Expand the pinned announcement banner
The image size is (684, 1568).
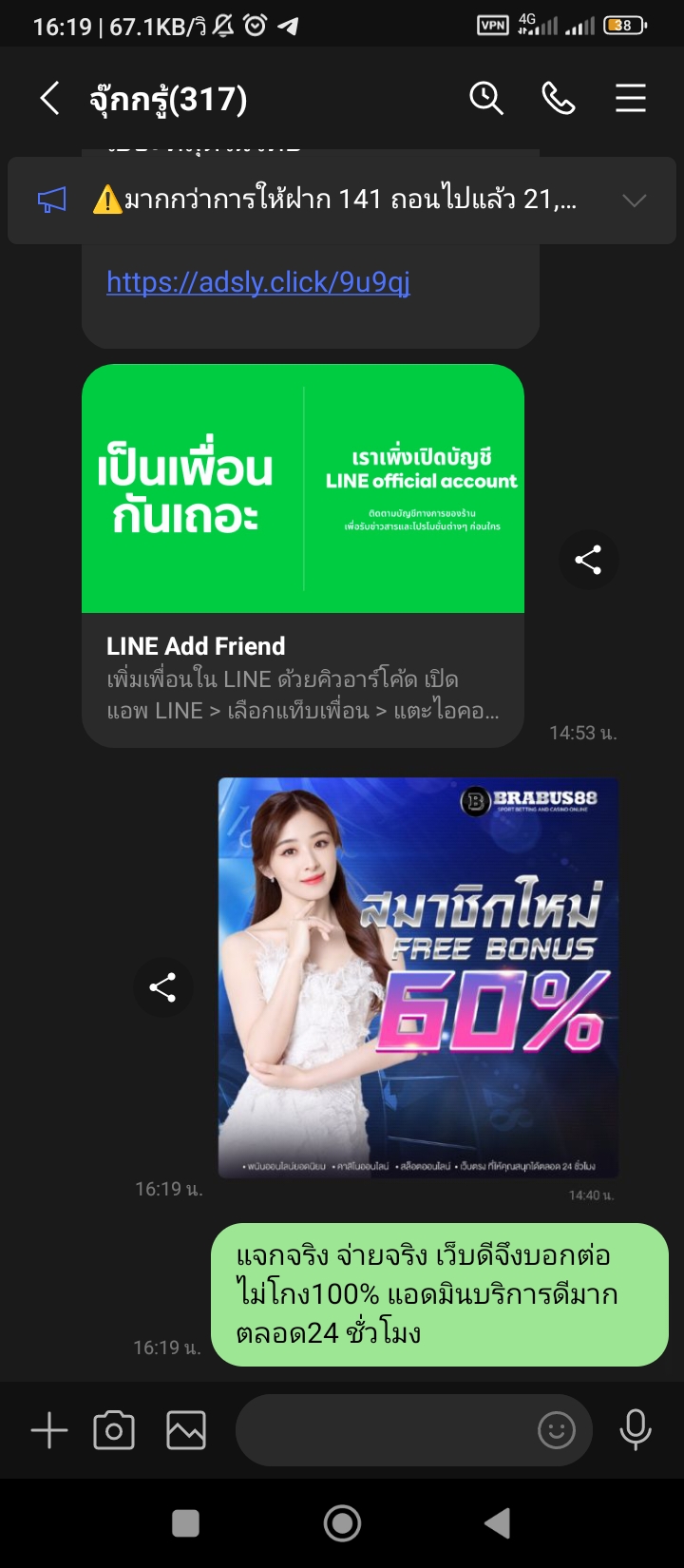634,201
